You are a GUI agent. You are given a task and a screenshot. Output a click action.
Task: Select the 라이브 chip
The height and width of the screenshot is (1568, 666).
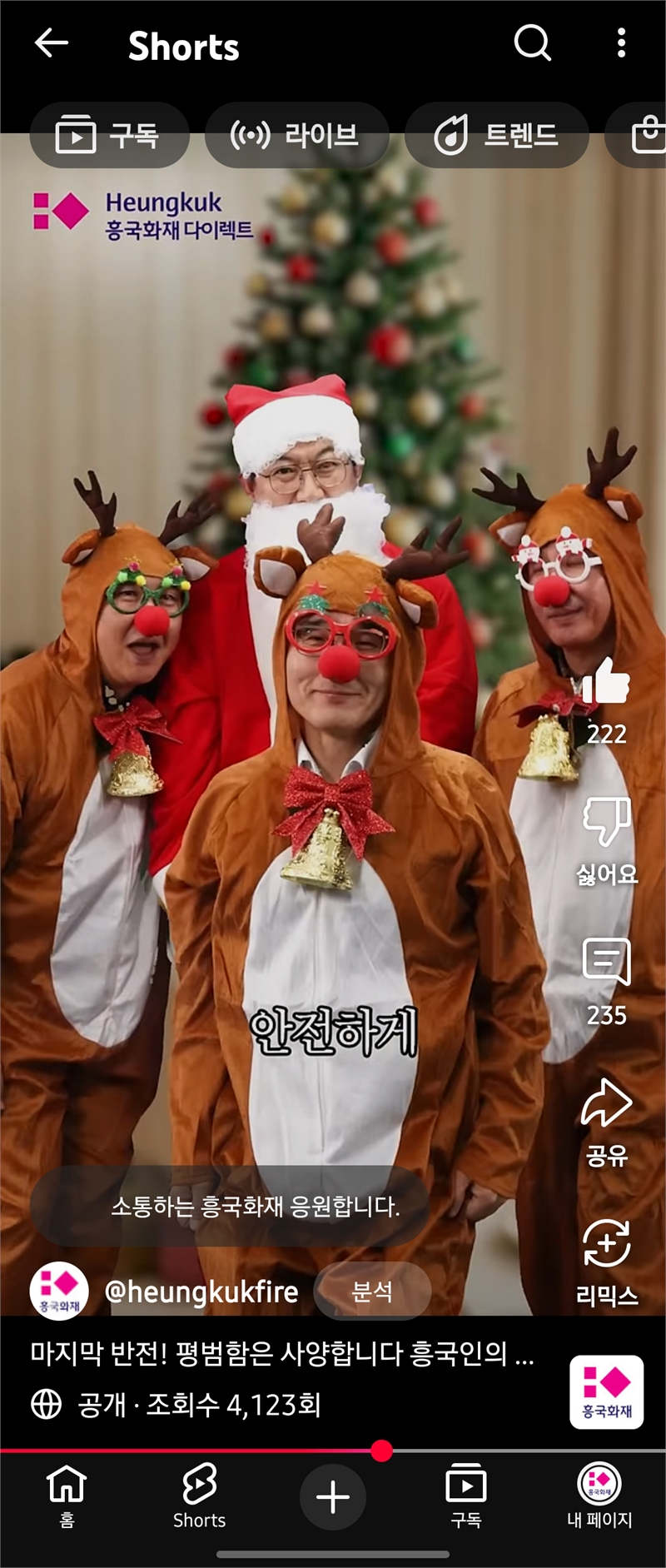[x=296, y=135]
